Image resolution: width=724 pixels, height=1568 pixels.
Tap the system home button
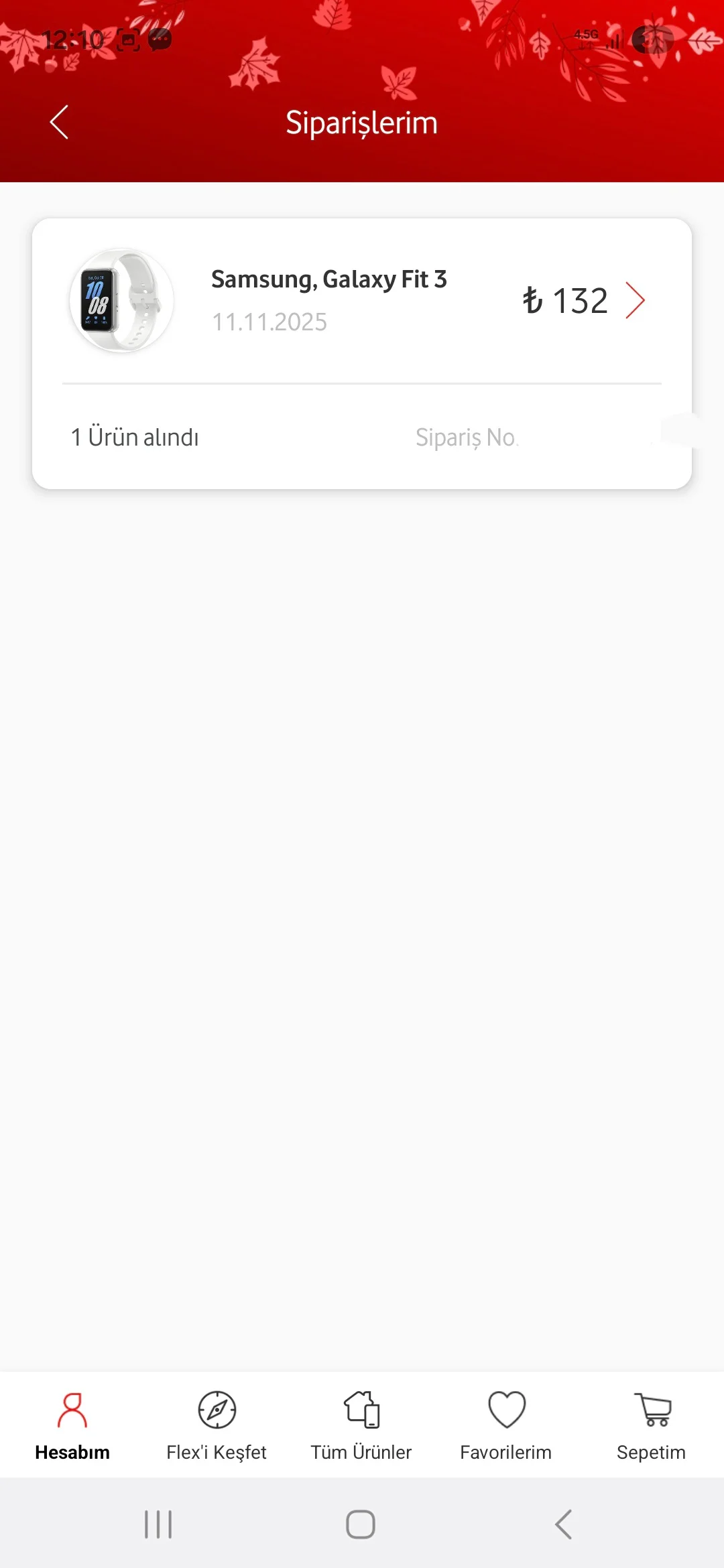(x=361, y=1524)
